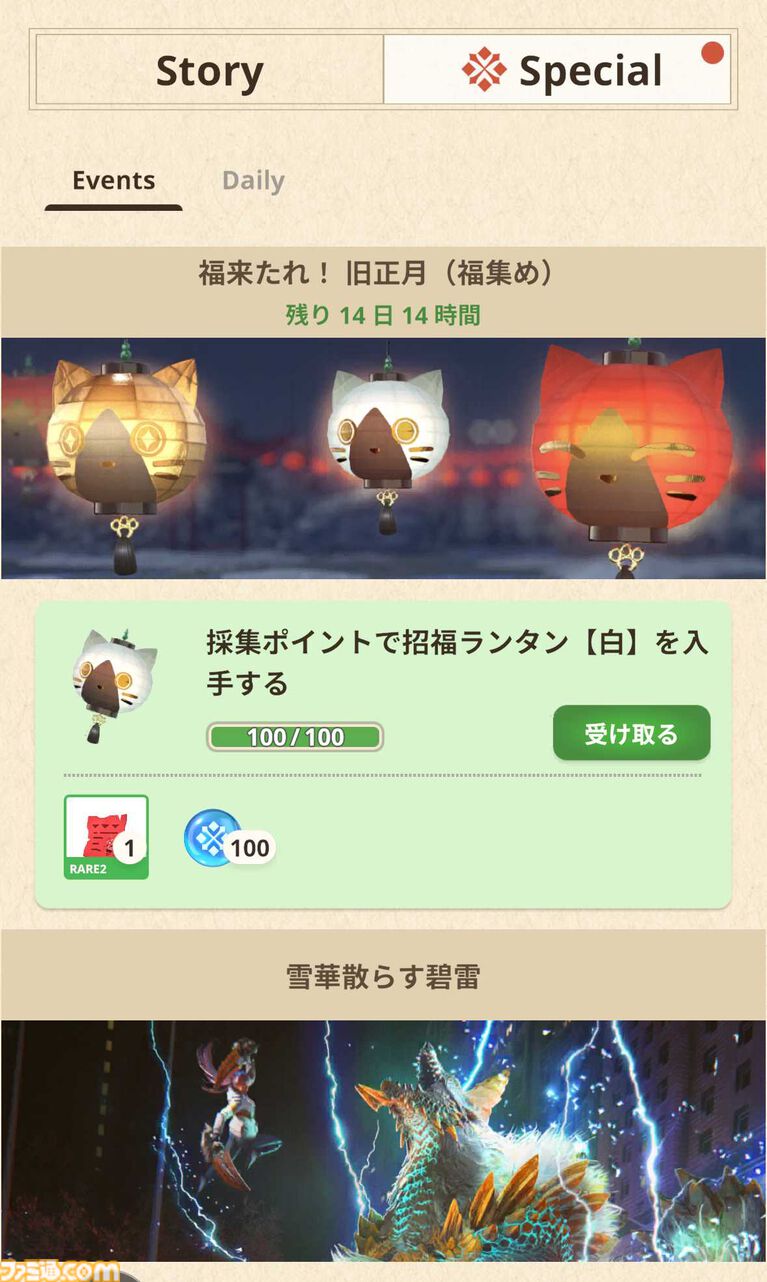Switch to the Daily sub-tab
The width and height of the screenshot is (767, 1282).
(x=253, y=181)
